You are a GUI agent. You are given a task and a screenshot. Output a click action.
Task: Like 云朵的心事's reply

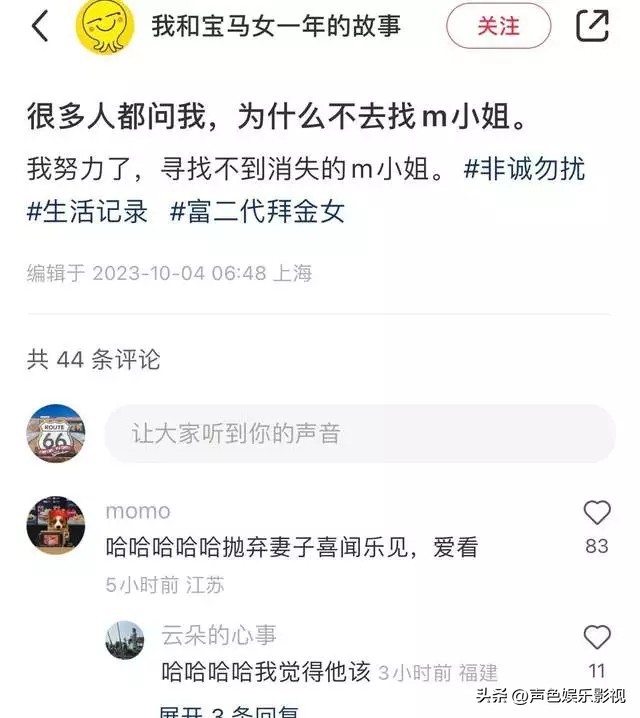[x=597, y=637]
